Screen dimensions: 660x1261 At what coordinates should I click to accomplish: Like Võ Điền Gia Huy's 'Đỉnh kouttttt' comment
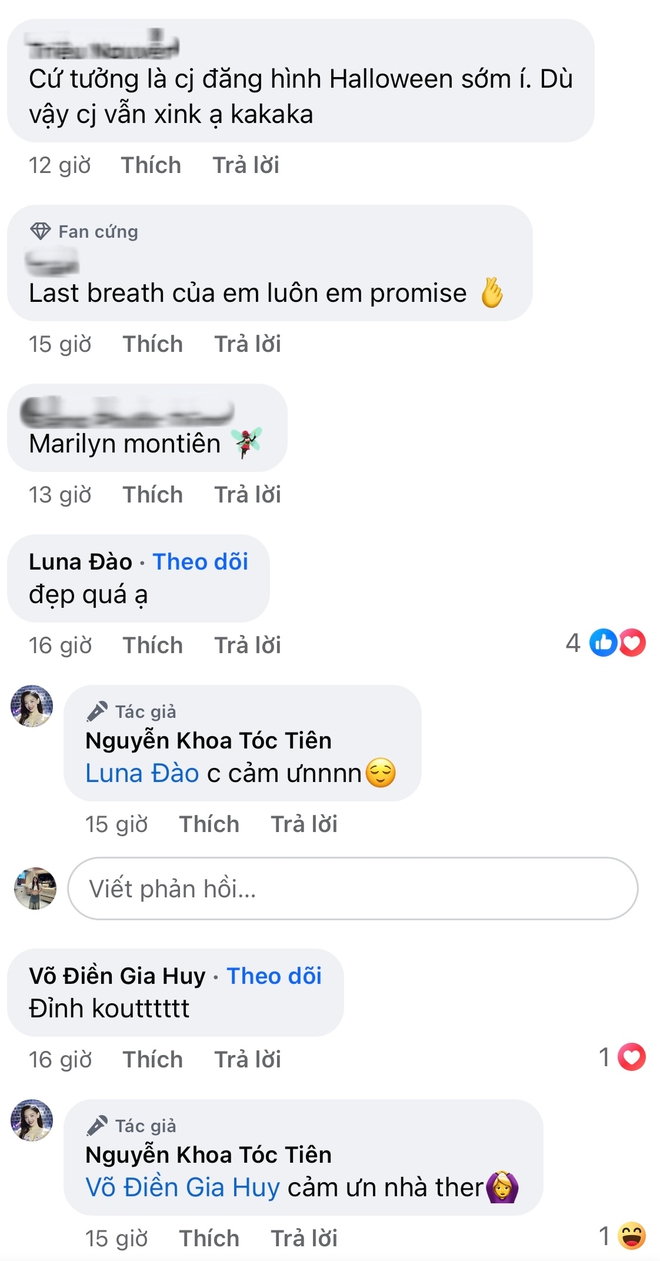pos(152,1059)
